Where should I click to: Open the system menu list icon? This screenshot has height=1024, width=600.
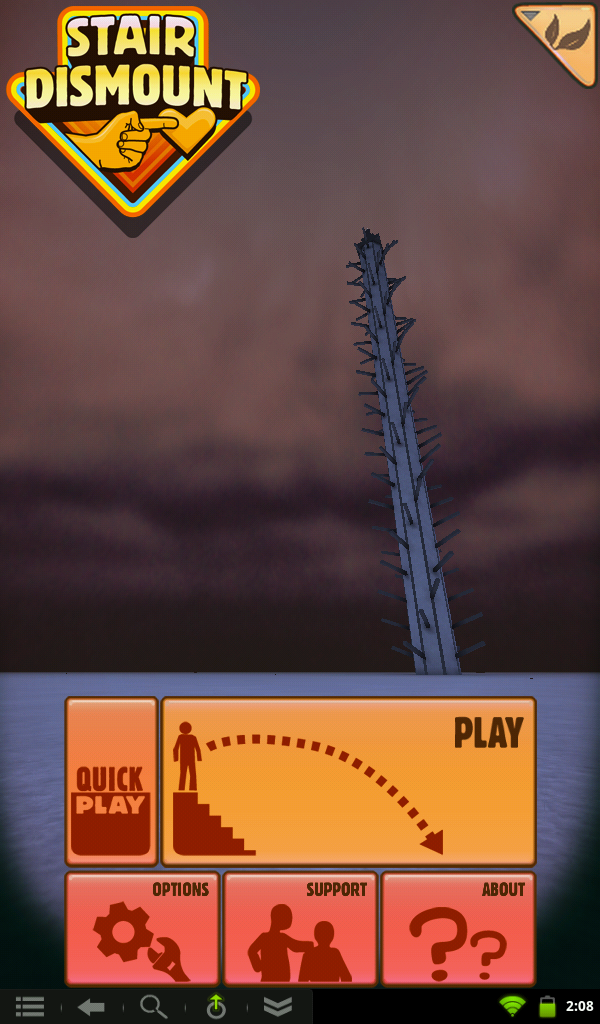click(x=29, y=1007)
